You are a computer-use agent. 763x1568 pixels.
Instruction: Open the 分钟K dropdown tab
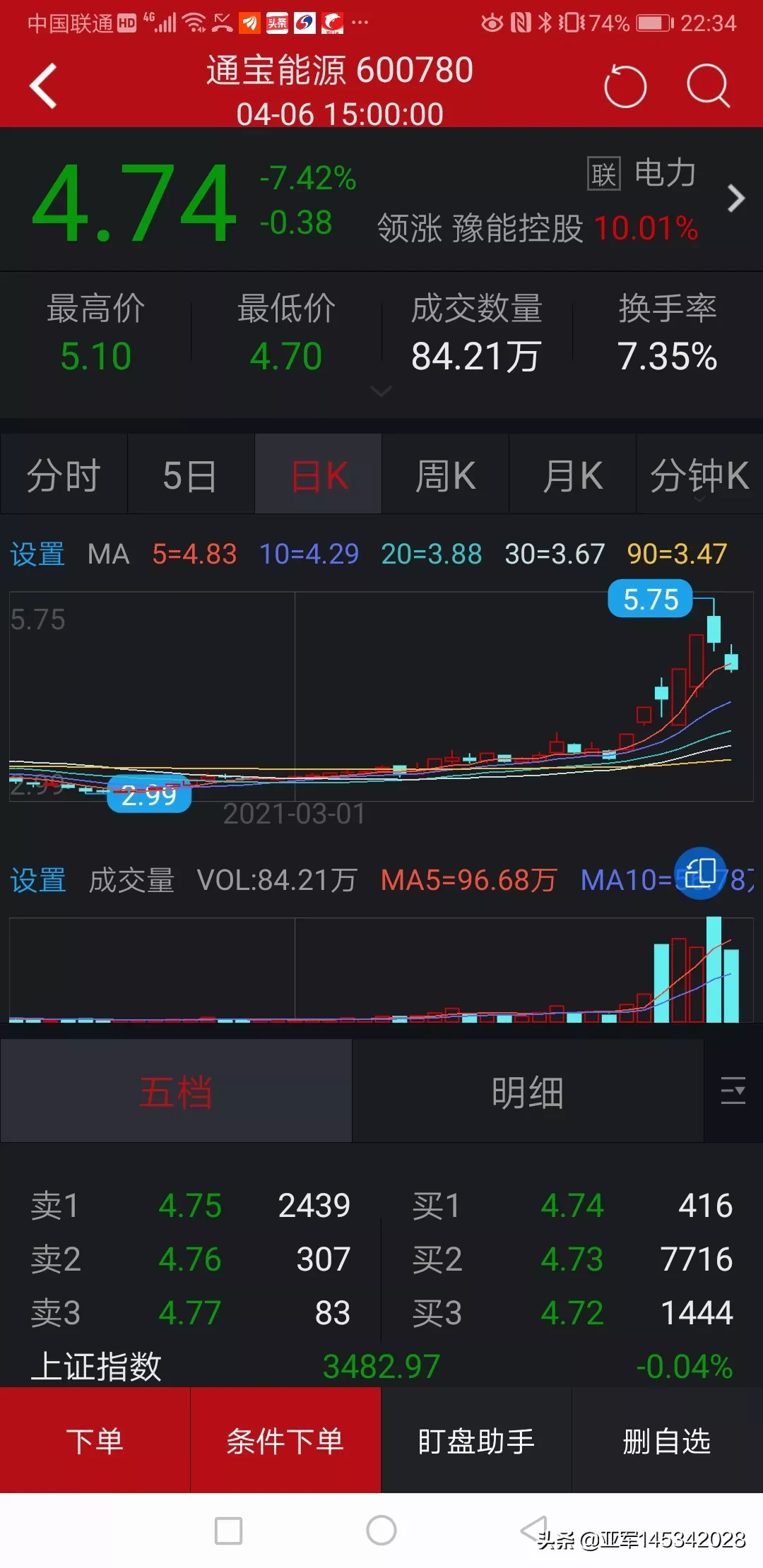tap(699, 475)
